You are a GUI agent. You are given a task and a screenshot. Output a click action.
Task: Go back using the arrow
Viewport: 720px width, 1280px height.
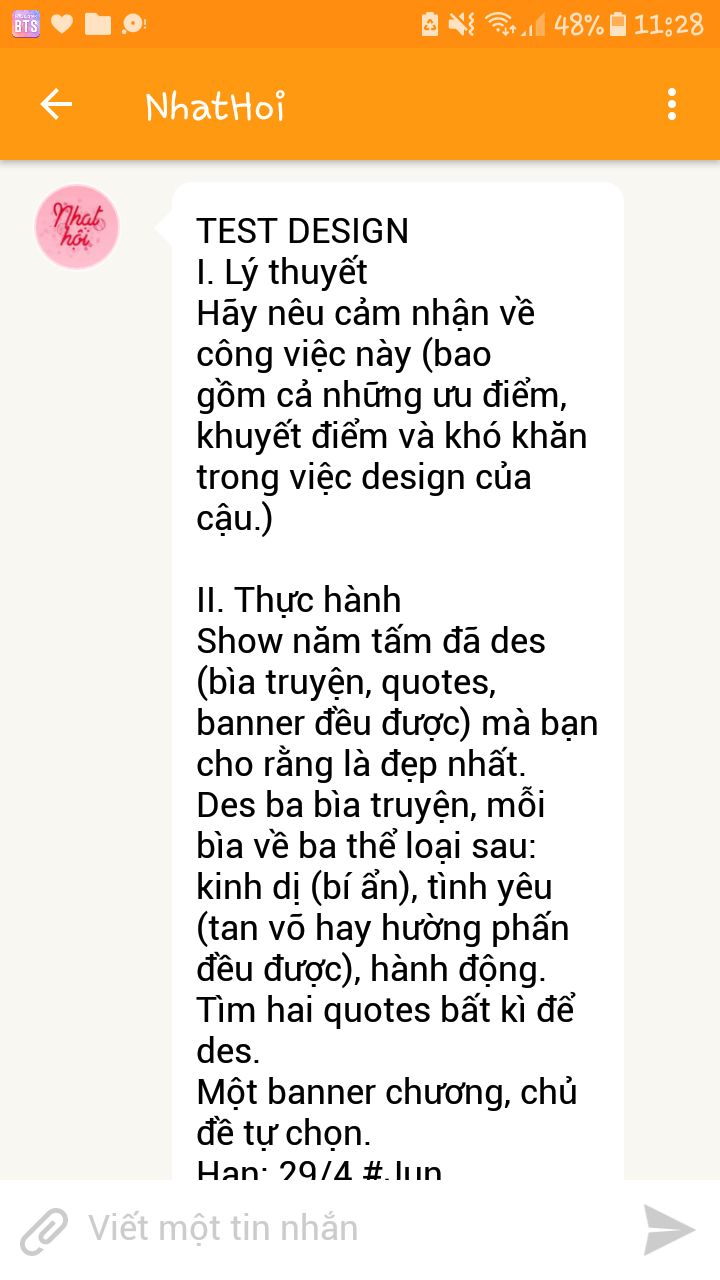[x=56, y=104]
